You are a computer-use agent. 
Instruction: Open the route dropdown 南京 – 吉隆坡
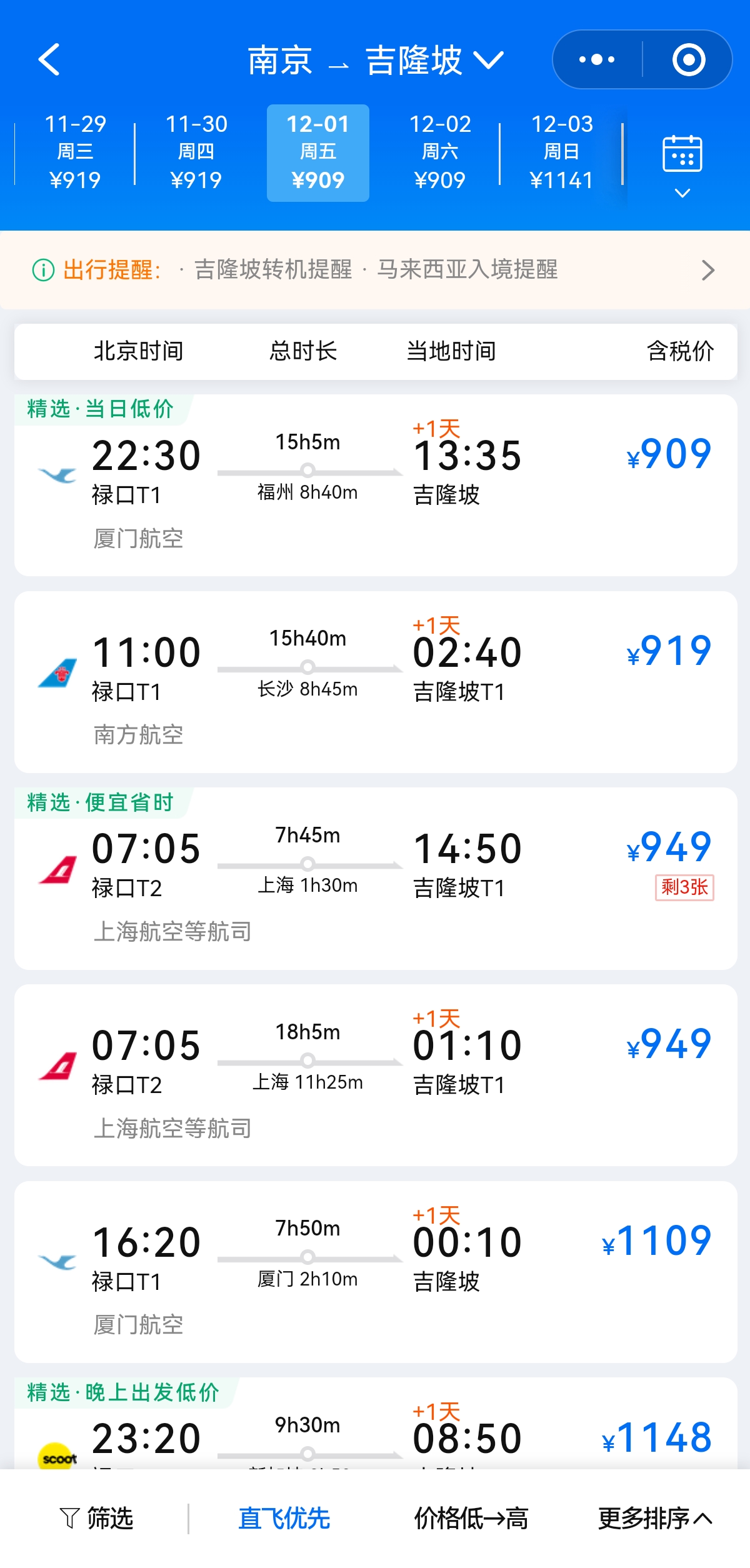(376, 61)
